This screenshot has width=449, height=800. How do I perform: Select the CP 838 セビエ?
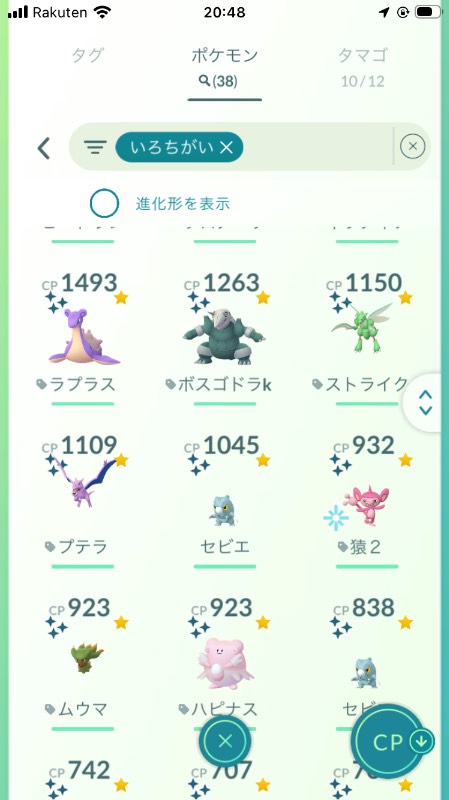coord(366,658)
